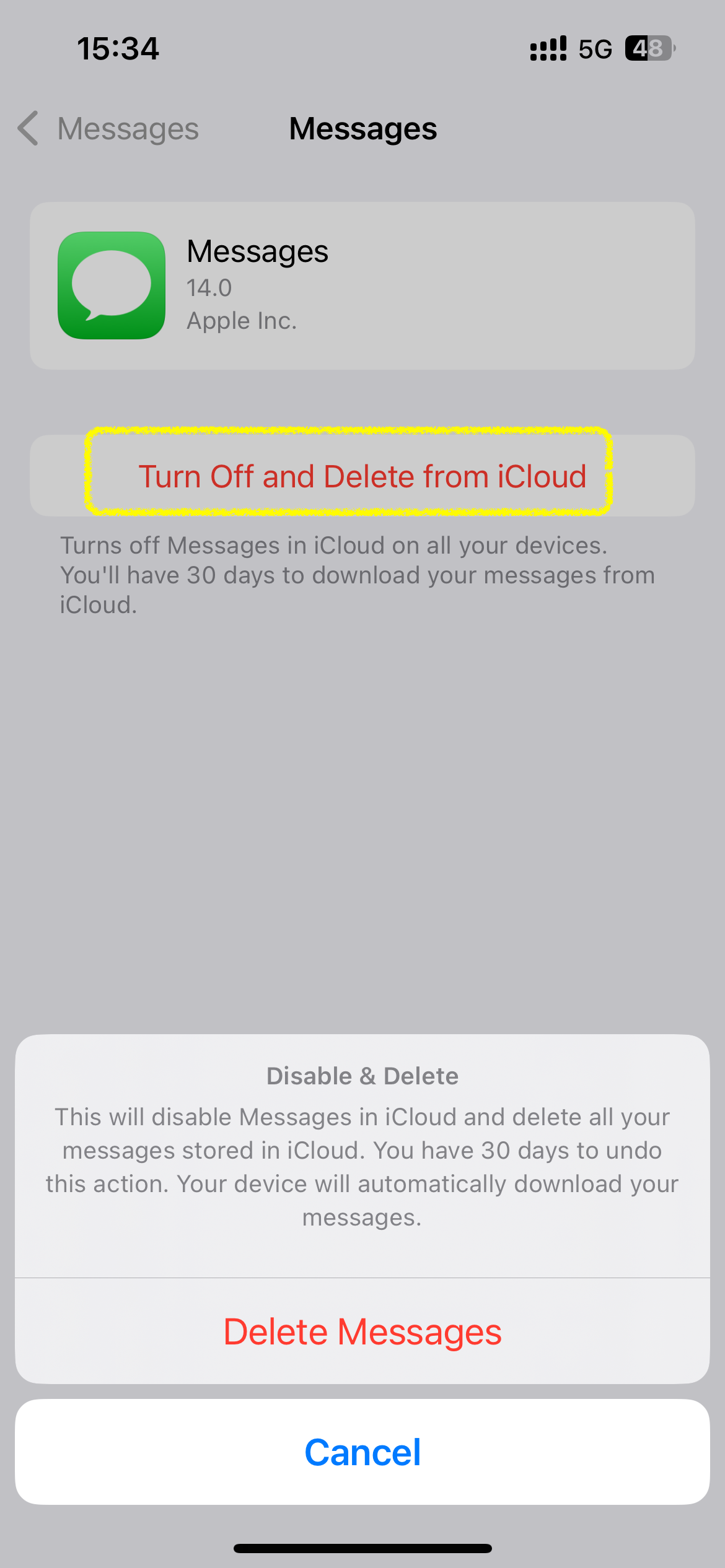Go back to the previous Messages screen
This screenshot has width=725, height=1568.
[x=108, y=129]
